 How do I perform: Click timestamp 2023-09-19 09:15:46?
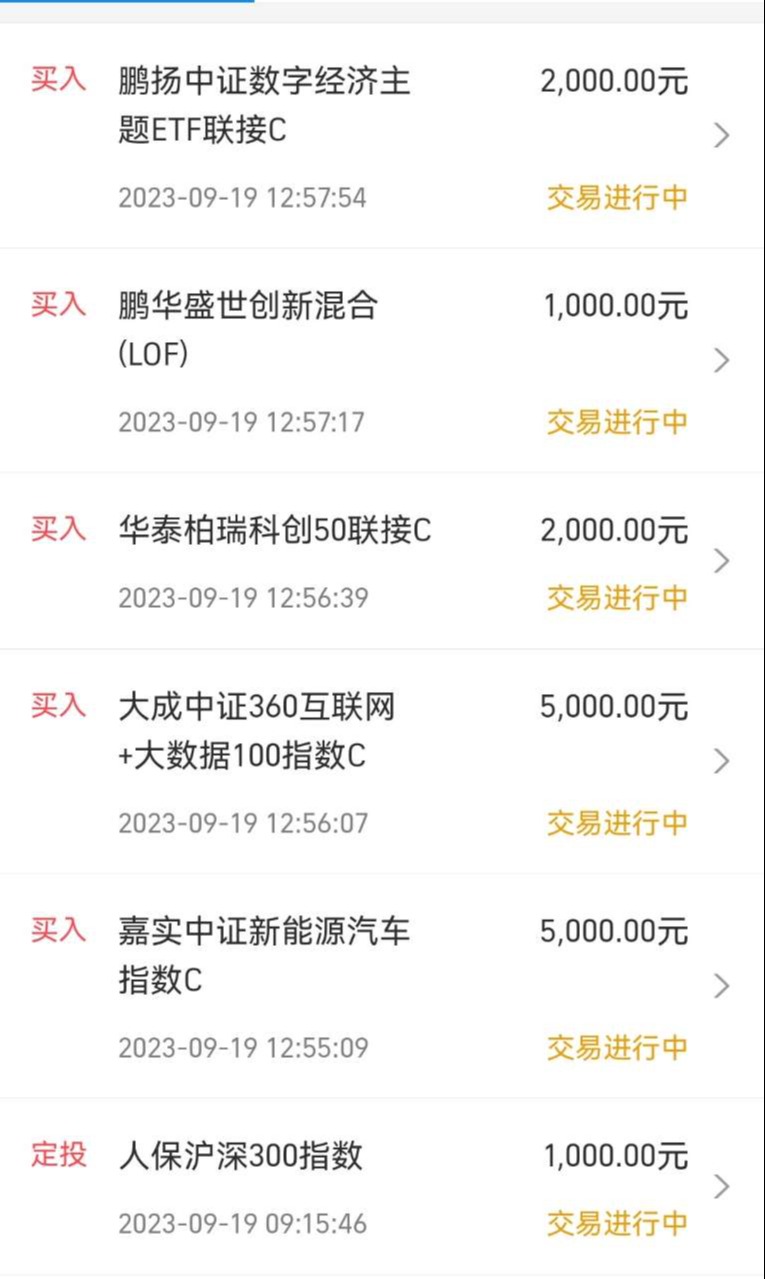coord(242,1222)
